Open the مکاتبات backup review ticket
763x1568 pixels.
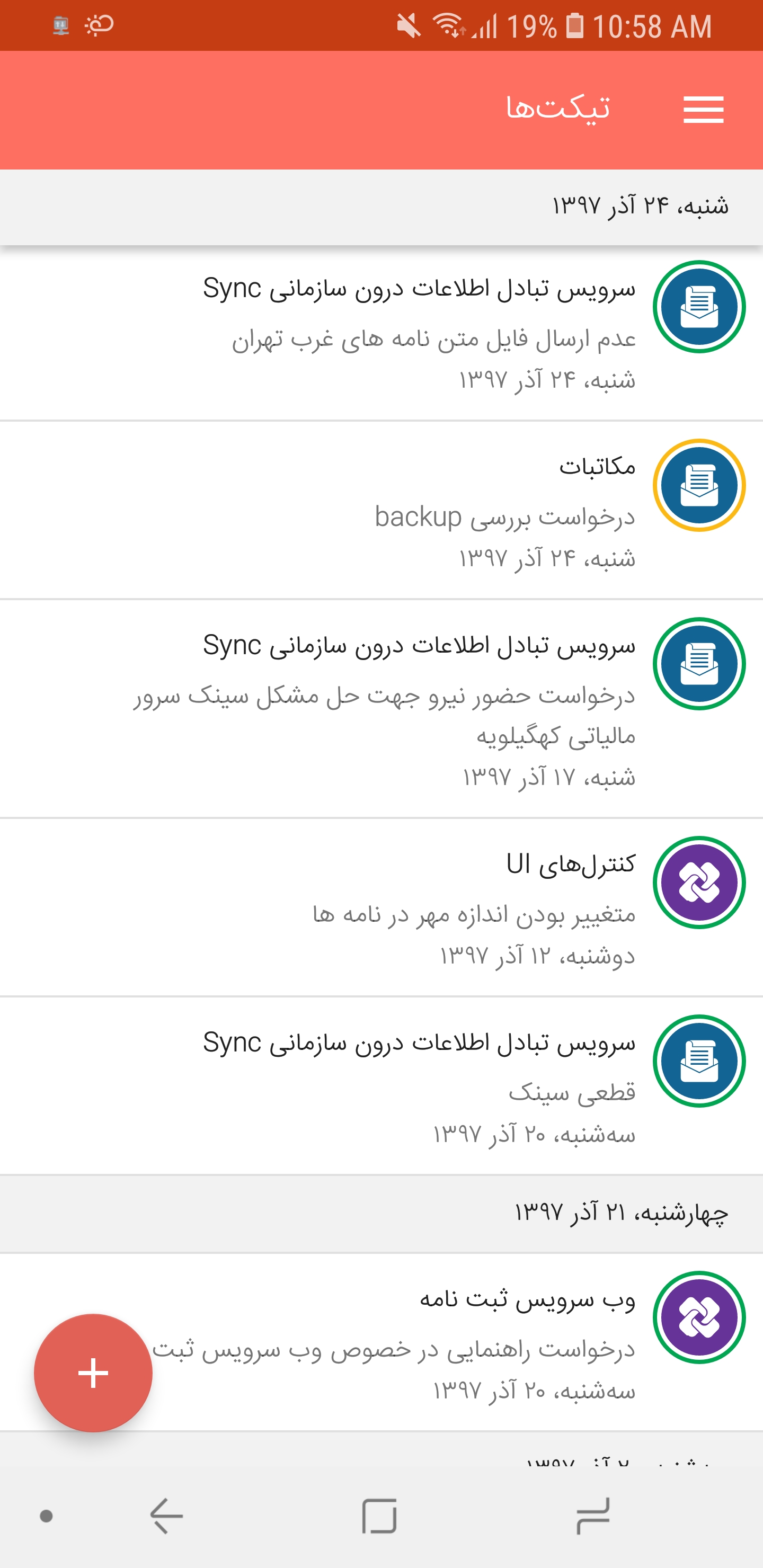pos(381,510)
